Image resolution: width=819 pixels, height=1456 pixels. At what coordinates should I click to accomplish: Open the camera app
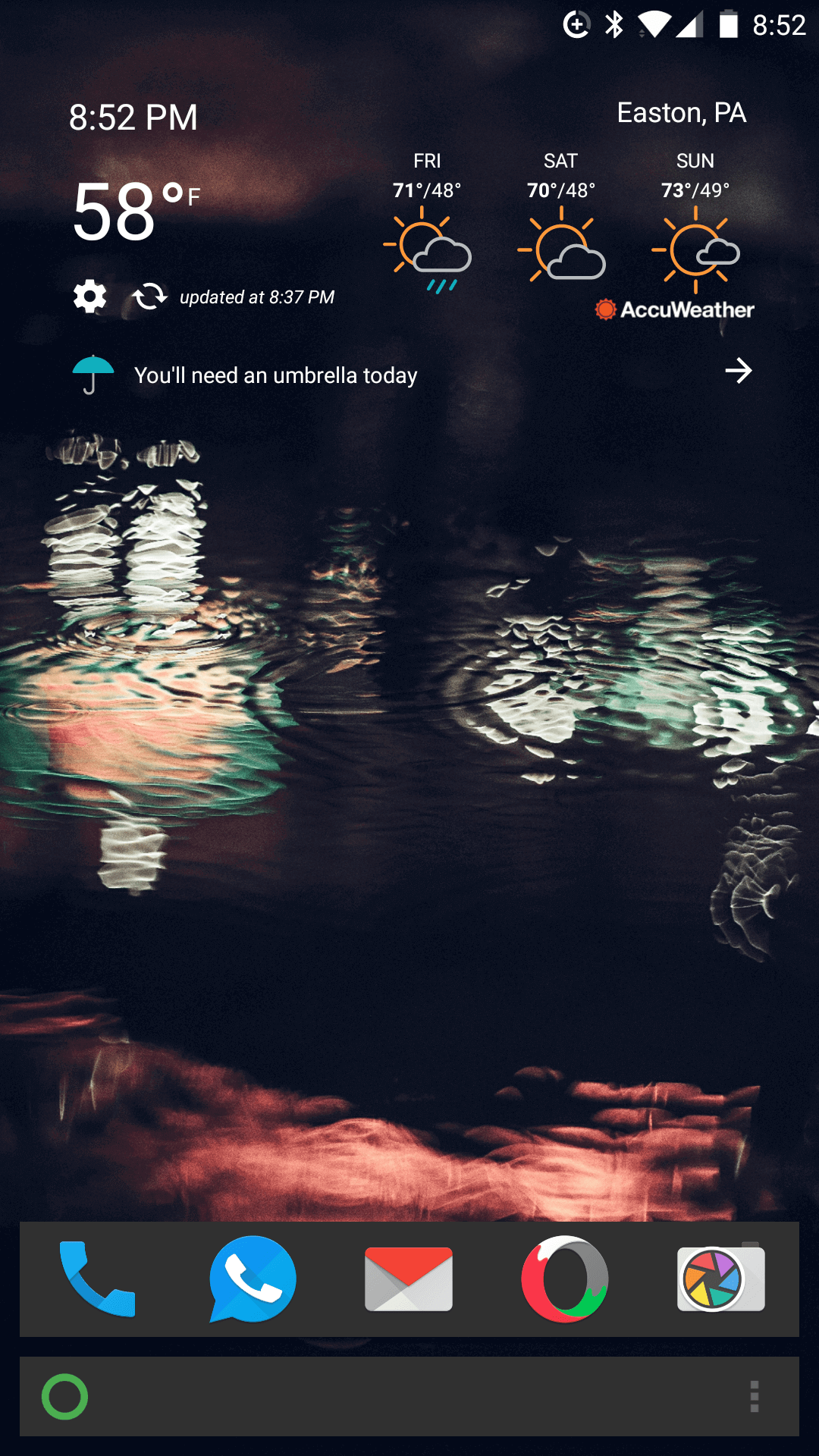[720, 1279]
